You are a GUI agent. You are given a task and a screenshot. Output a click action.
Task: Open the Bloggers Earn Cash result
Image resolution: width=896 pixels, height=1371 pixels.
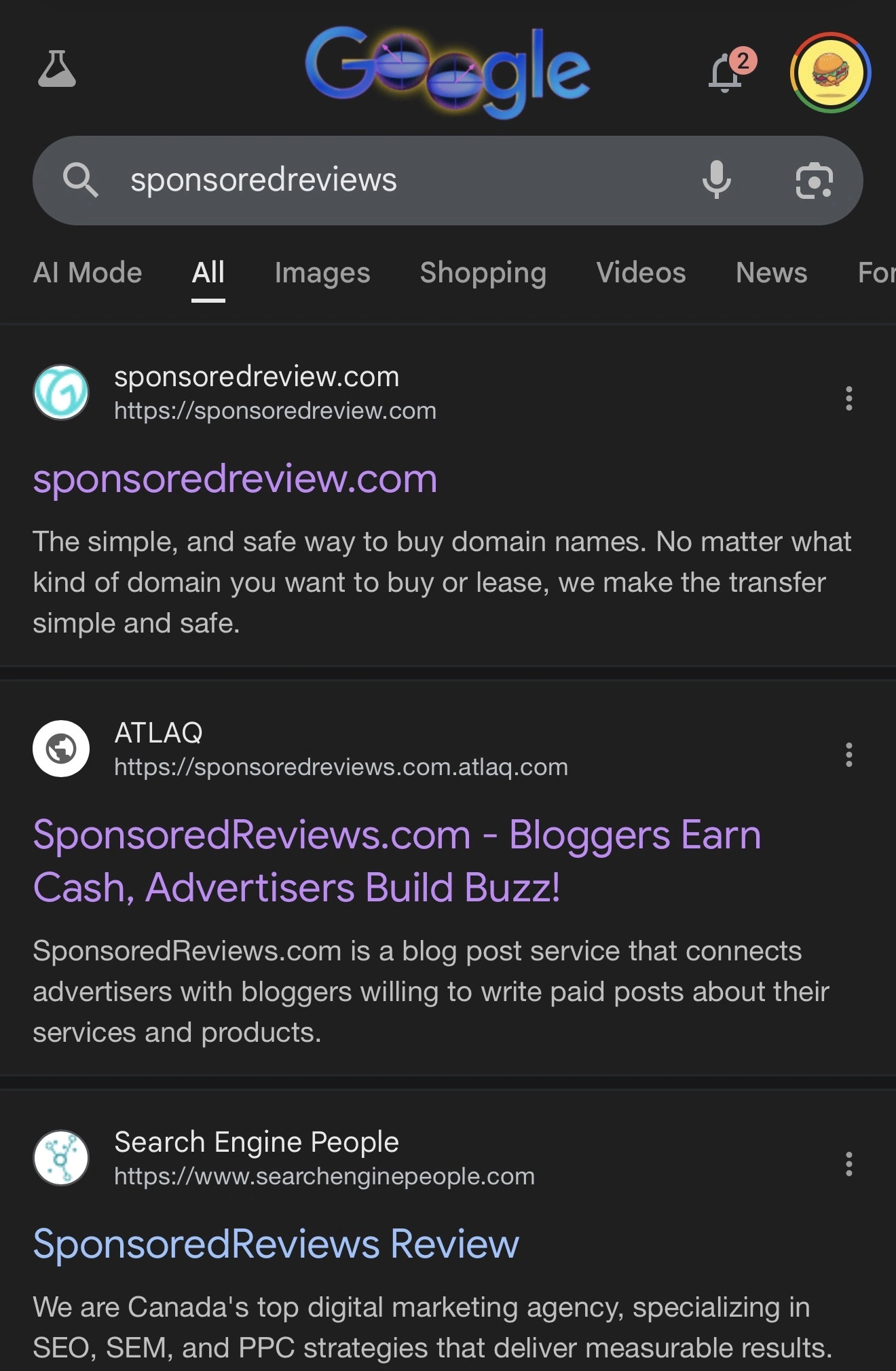(396, 861)
